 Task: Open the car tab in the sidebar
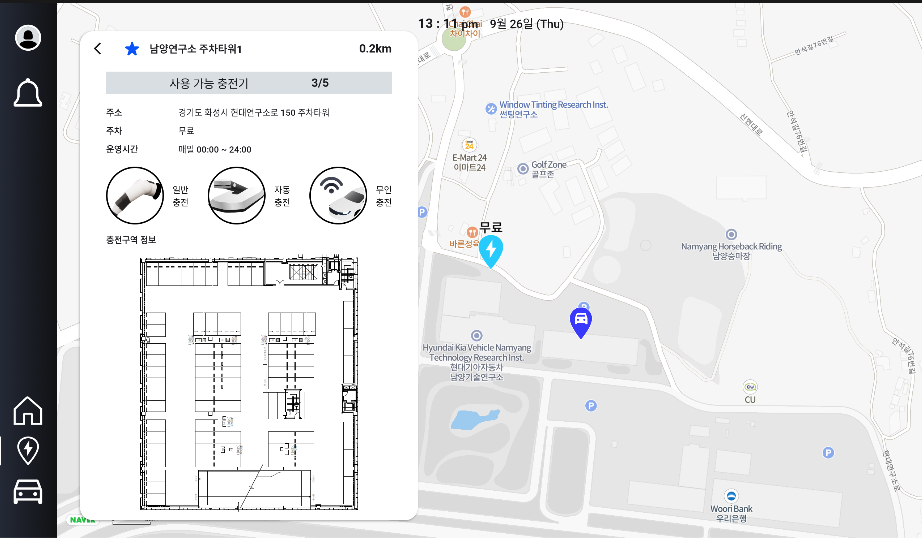tap(28, 491)
